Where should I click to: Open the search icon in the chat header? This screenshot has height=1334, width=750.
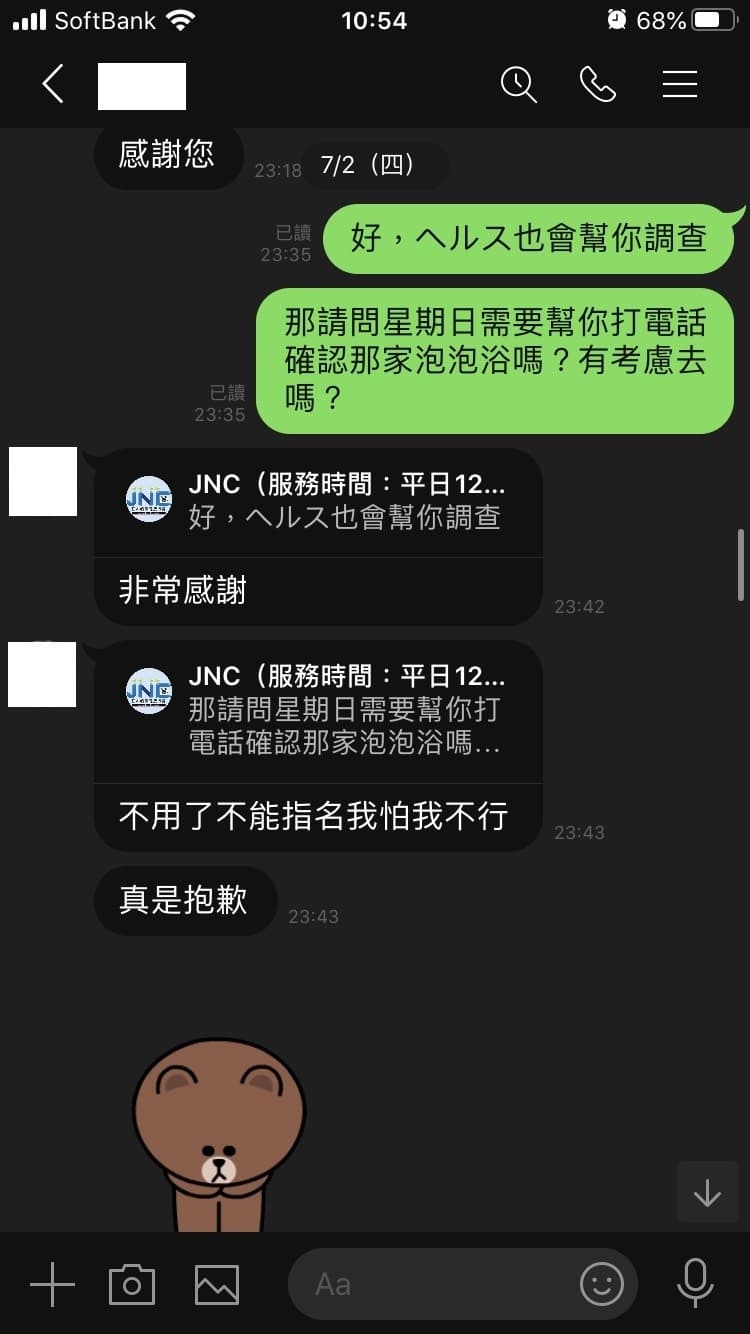519,85
